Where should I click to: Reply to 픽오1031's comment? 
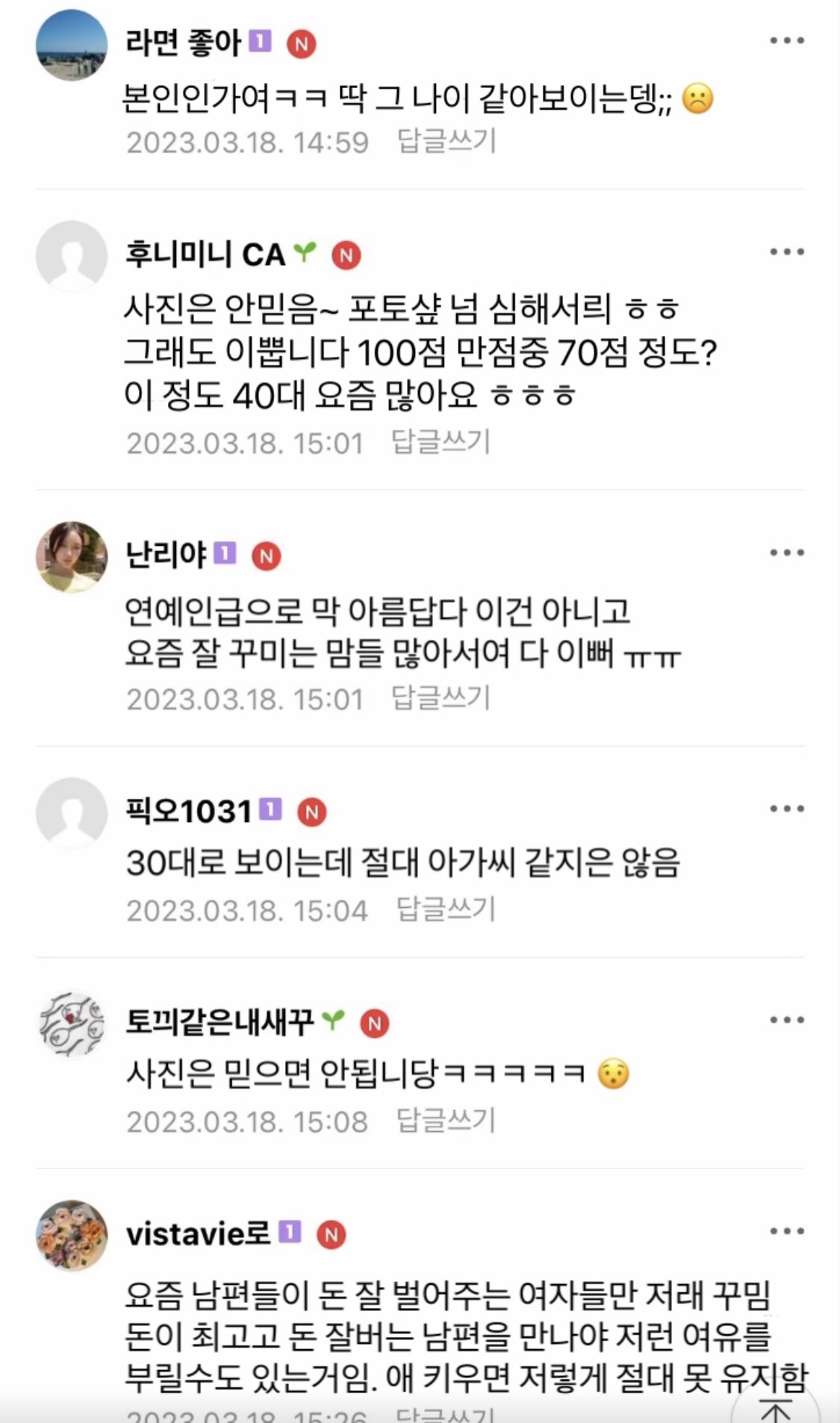(446, 909)
